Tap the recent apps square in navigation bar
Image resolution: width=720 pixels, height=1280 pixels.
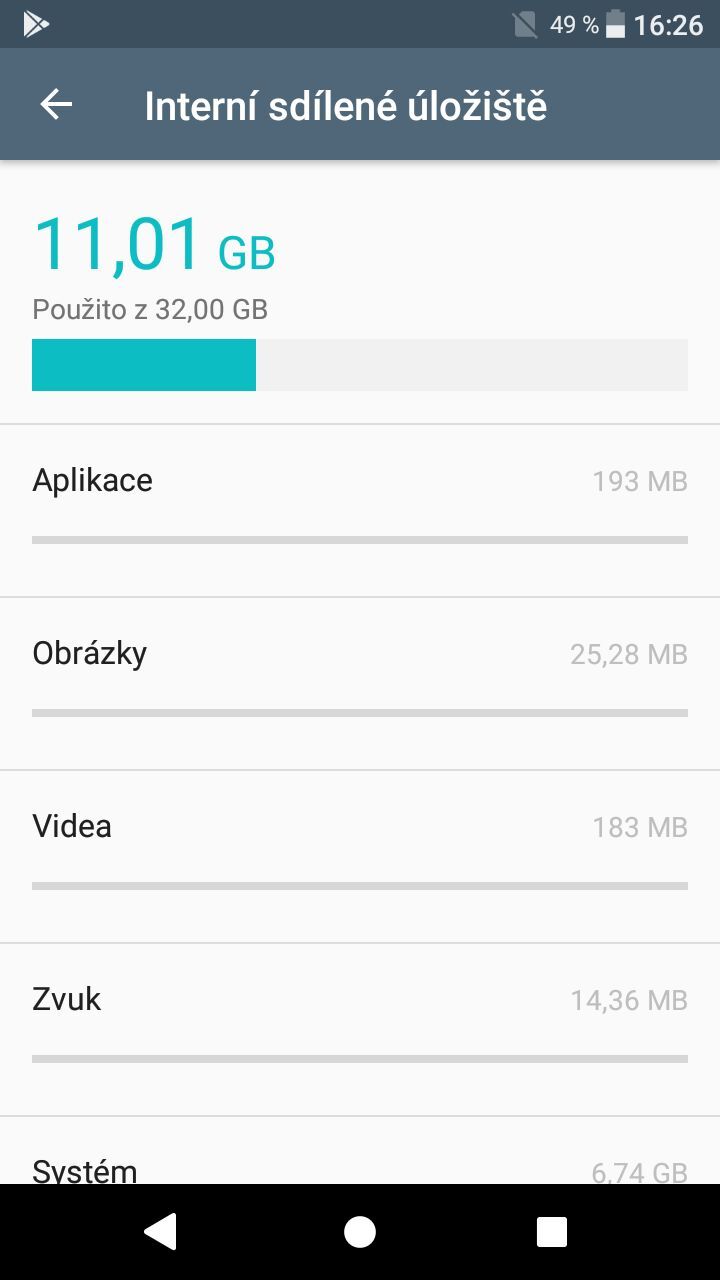pyautogui.click(x=551, y=1231)
